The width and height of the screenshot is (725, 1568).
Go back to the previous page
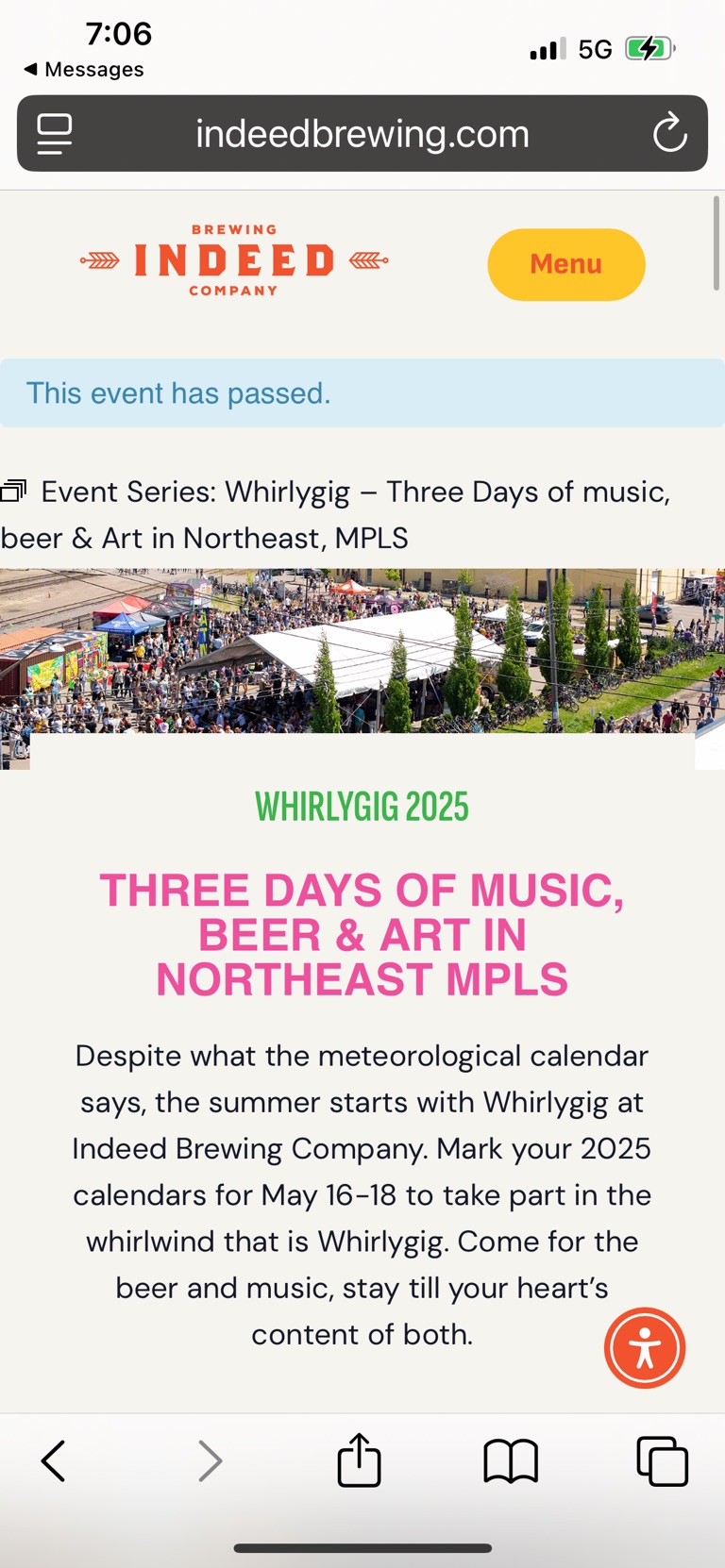coord(54,1460)
